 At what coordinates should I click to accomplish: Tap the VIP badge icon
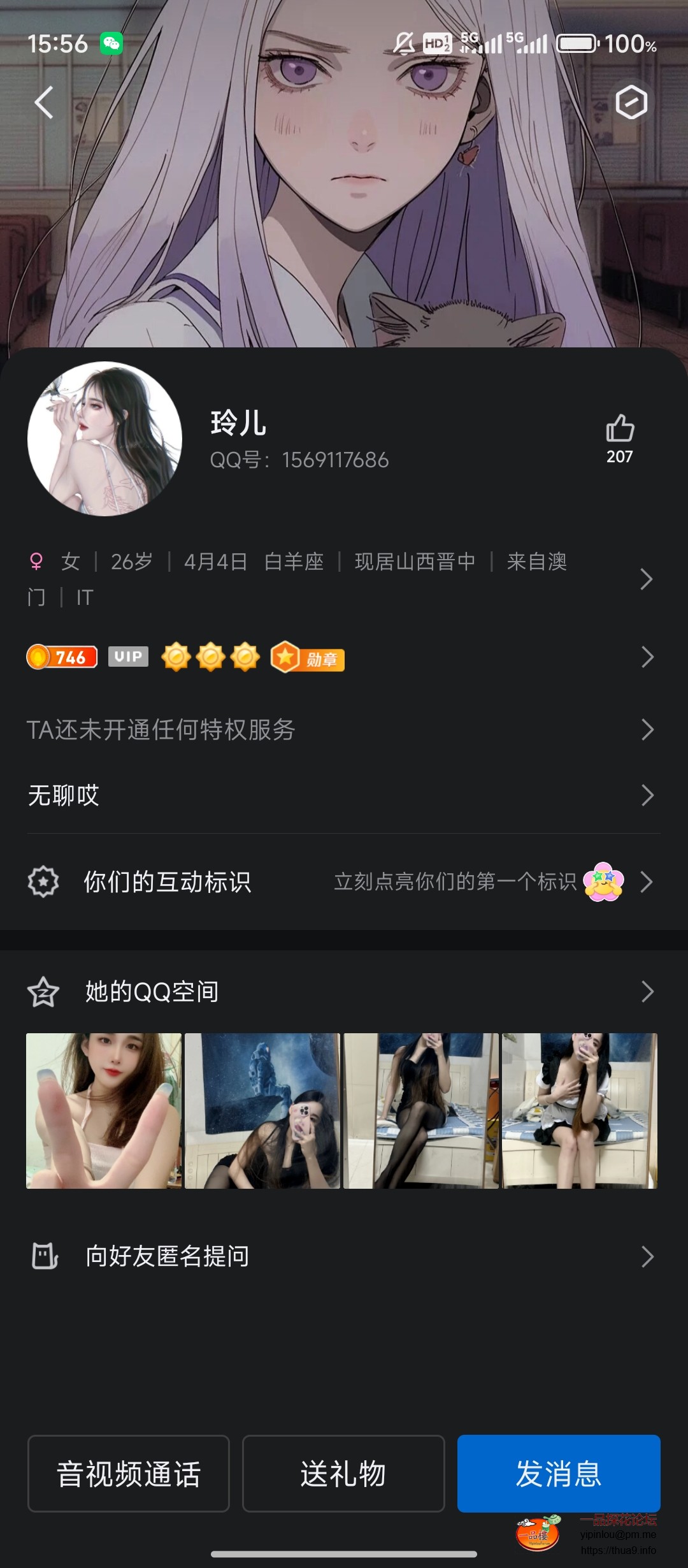pos(127,657)
